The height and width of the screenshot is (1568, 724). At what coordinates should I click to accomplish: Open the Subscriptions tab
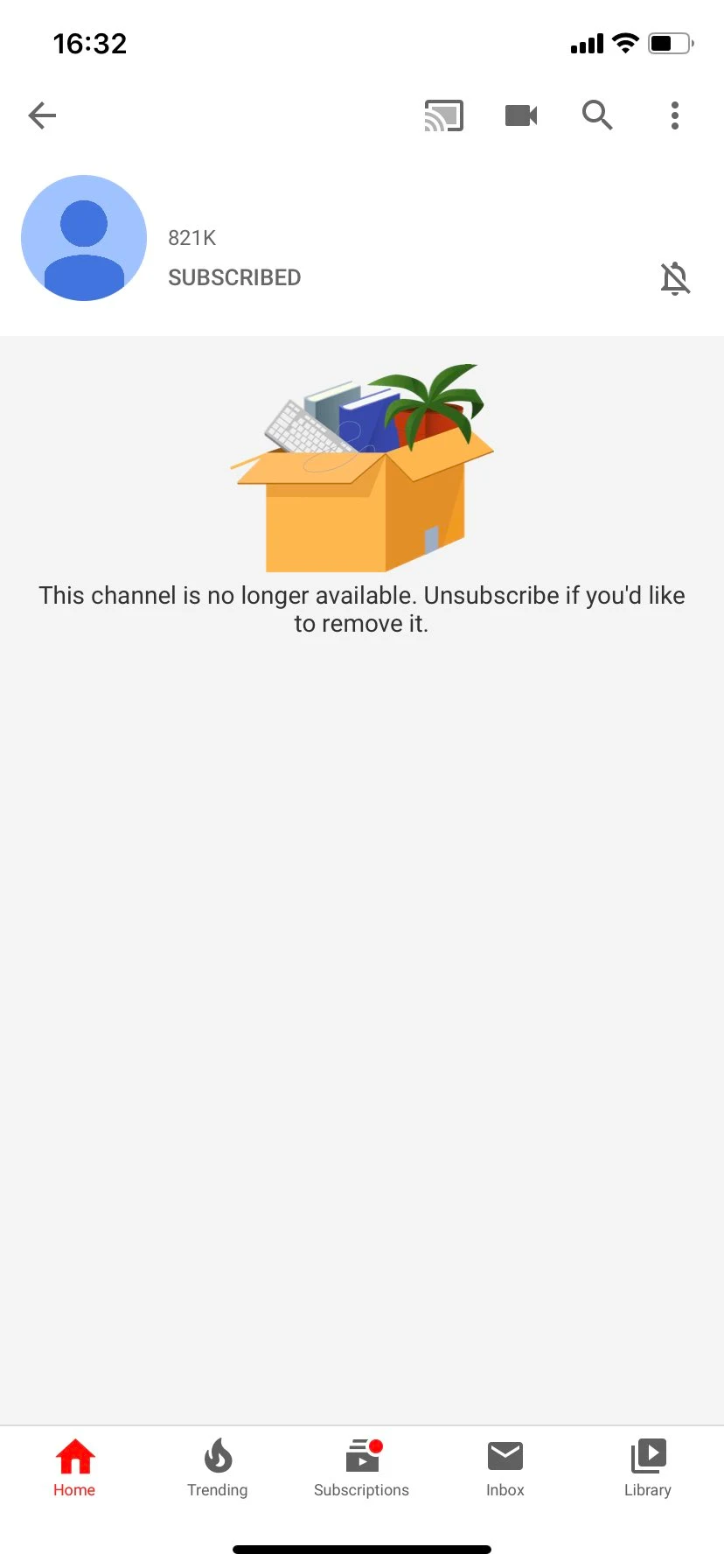tap(361, 1468)
